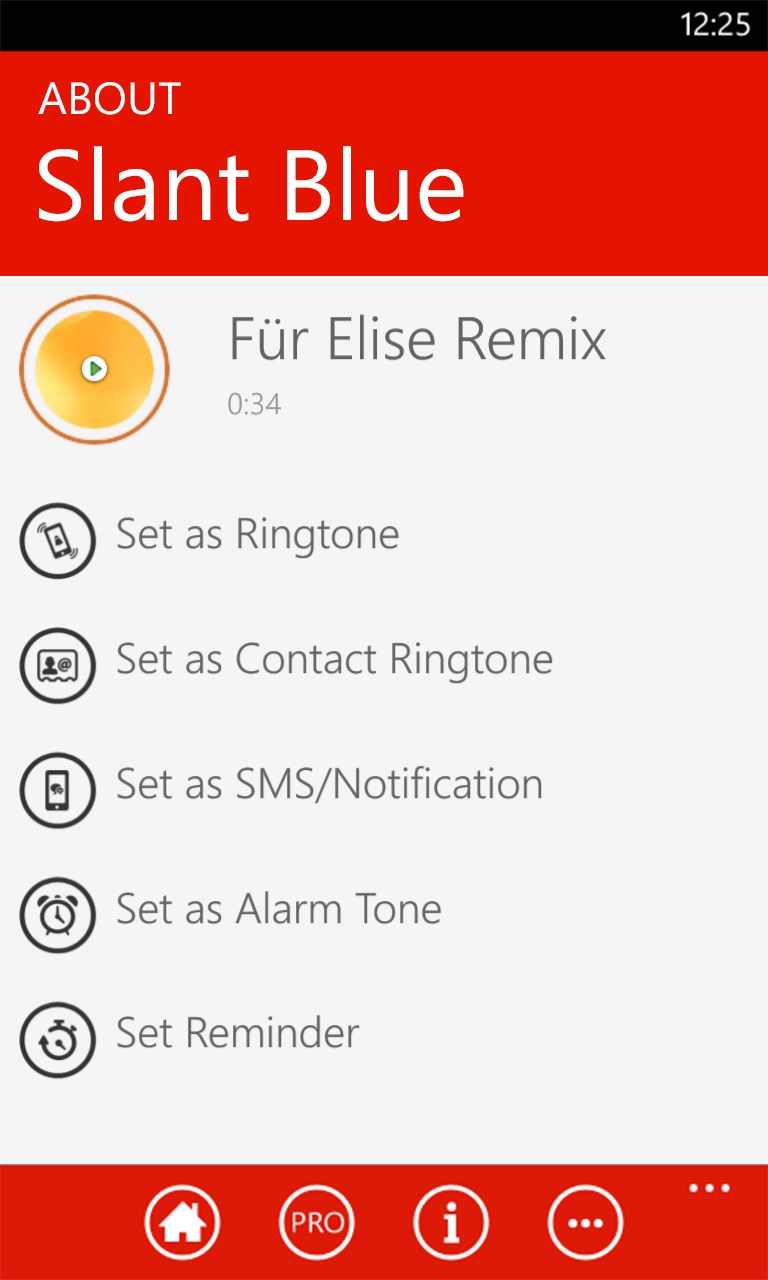Select the Set as Ringtone option
This screenshot has height=1280, width=768.
pos(257,533)
